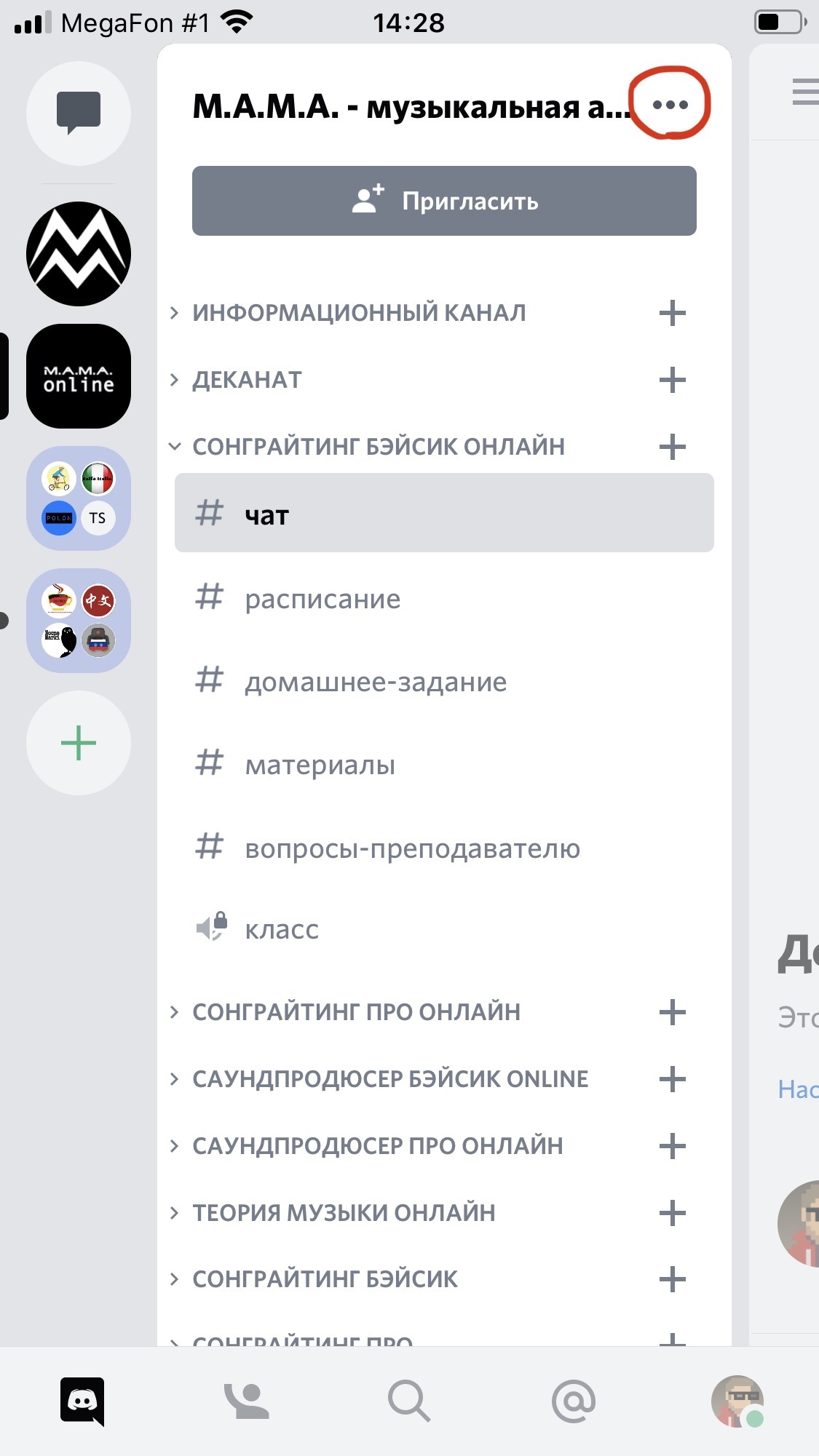819x1456 pixels.
Task: Expand the ИНФОРМАЦИОННЫЙ КАНАЛ category
Action: click(x=358, y=313)
